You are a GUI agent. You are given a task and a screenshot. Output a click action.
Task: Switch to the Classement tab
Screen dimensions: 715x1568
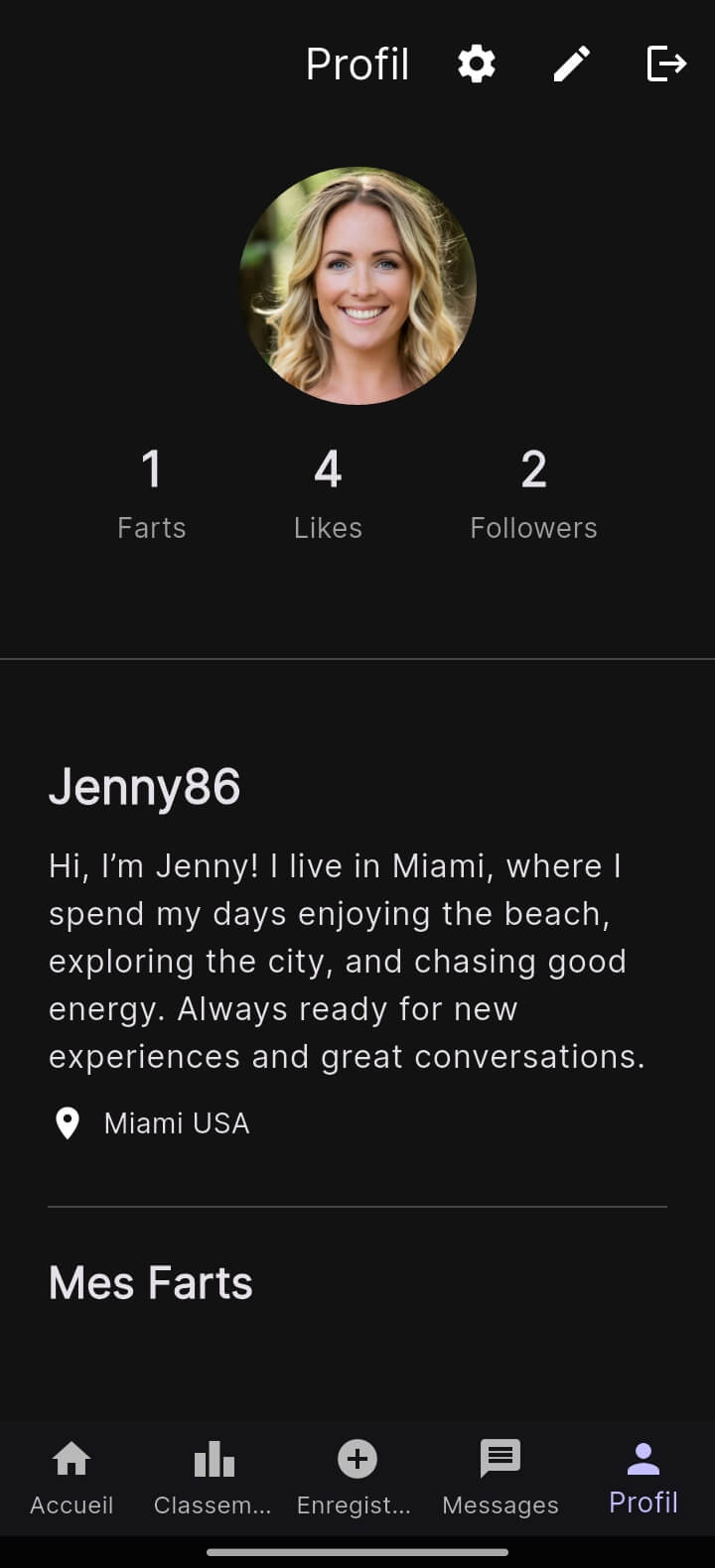[x=214, y=1478]
